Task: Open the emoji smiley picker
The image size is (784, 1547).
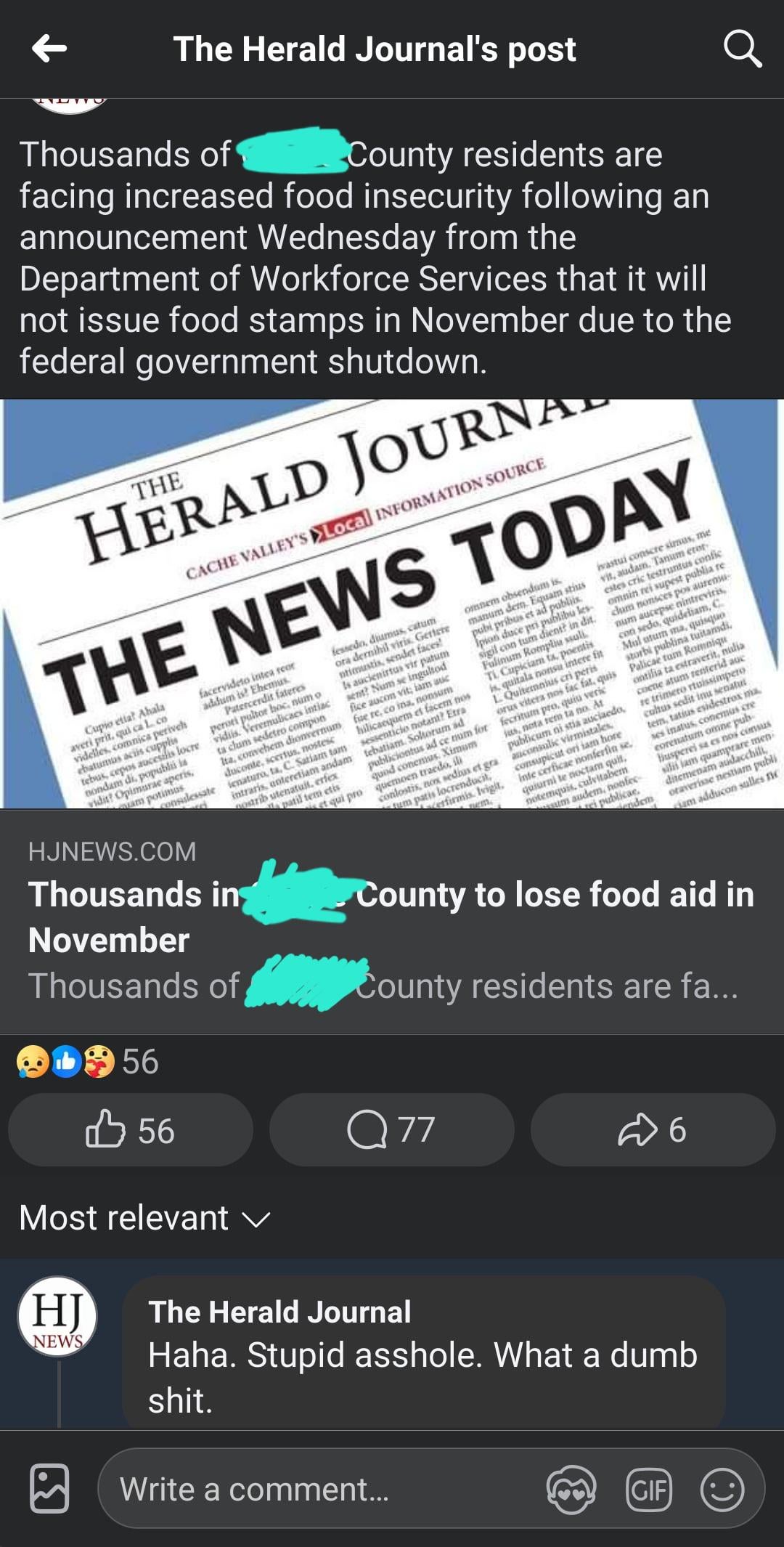Action: point(722,1490)
